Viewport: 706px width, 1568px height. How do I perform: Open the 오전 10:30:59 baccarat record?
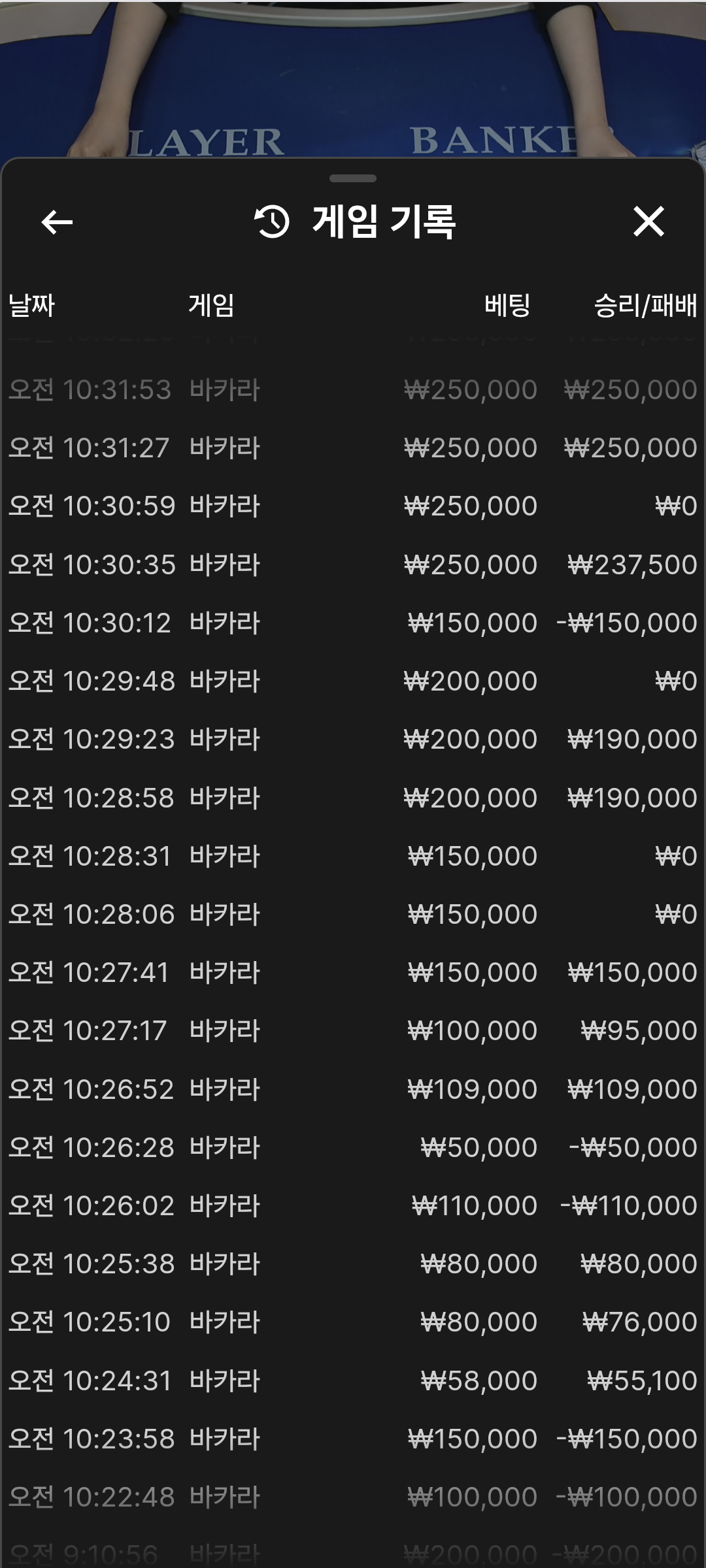click(x=353, y=506)
